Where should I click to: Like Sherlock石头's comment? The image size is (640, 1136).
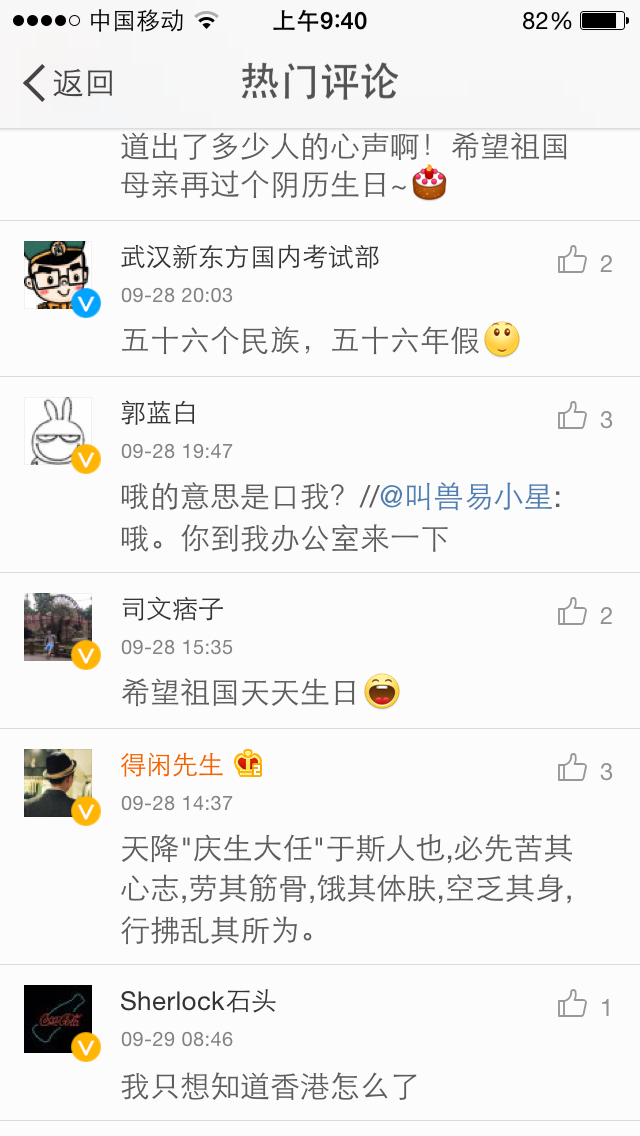click(x=573, y=1005)
